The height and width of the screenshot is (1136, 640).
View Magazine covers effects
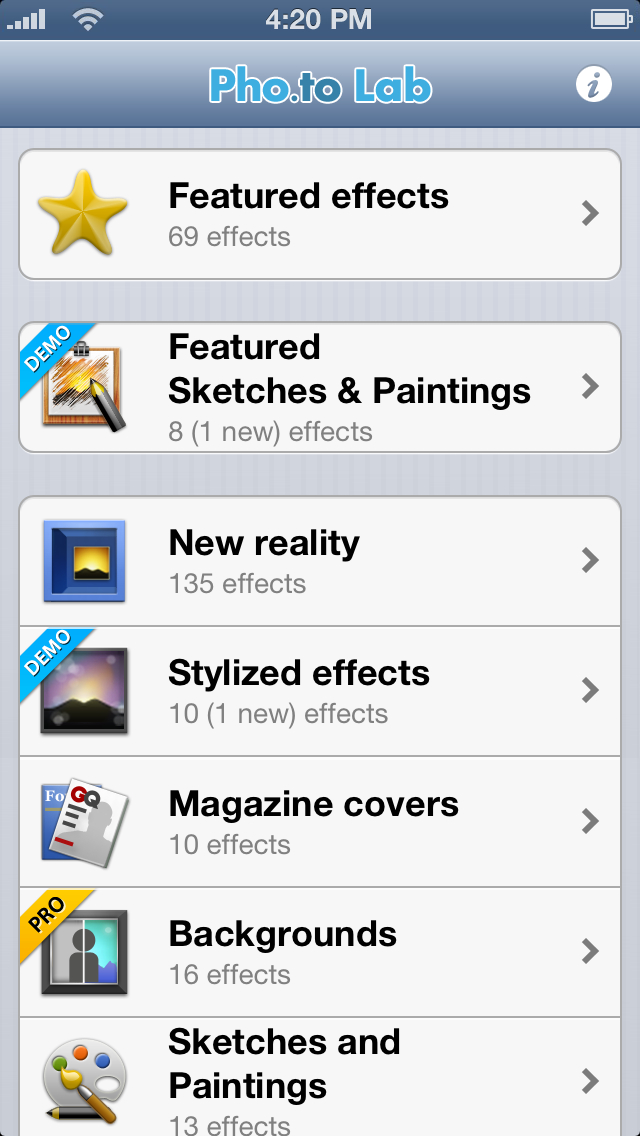pos(320,822)
